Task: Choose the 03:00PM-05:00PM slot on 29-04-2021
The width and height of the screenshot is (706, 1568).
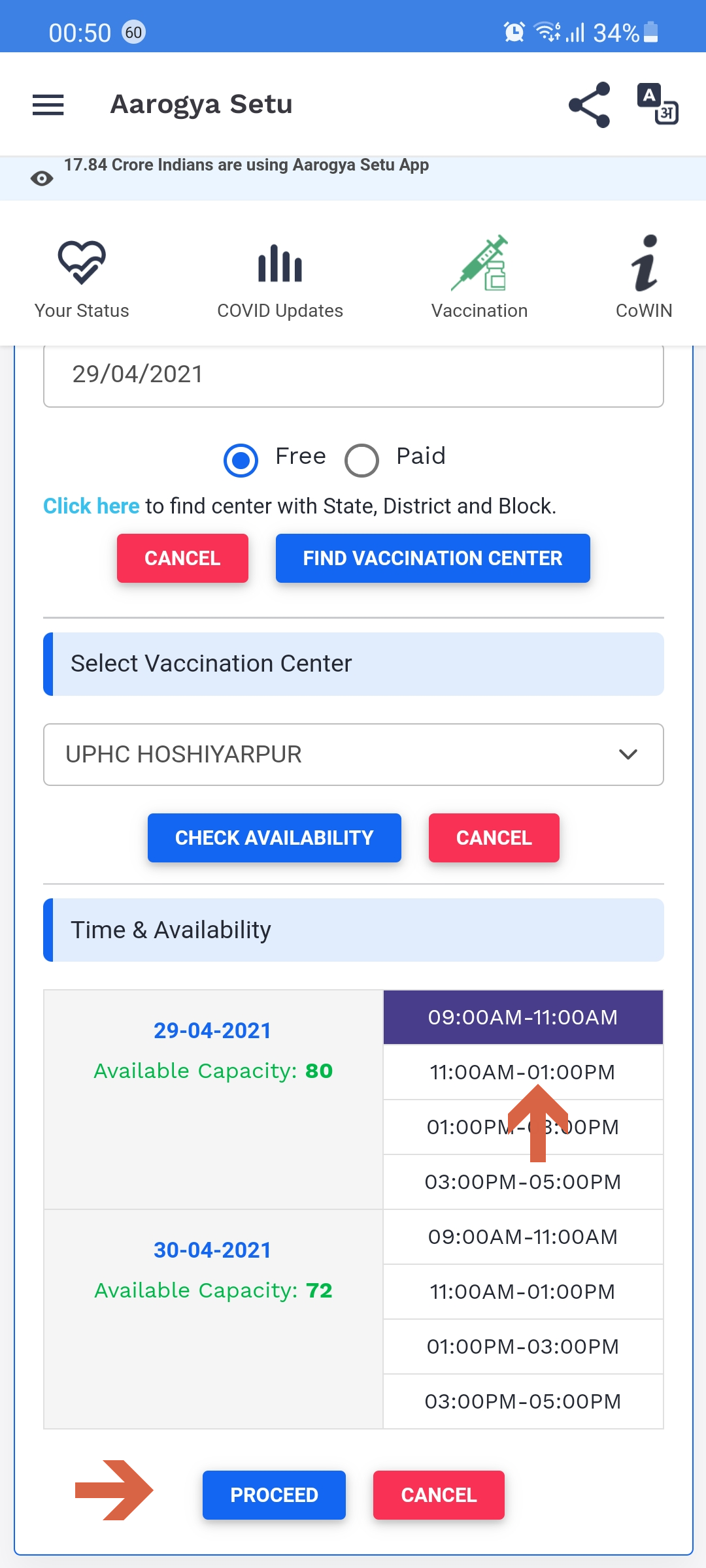Action: tap(523, 1182)
